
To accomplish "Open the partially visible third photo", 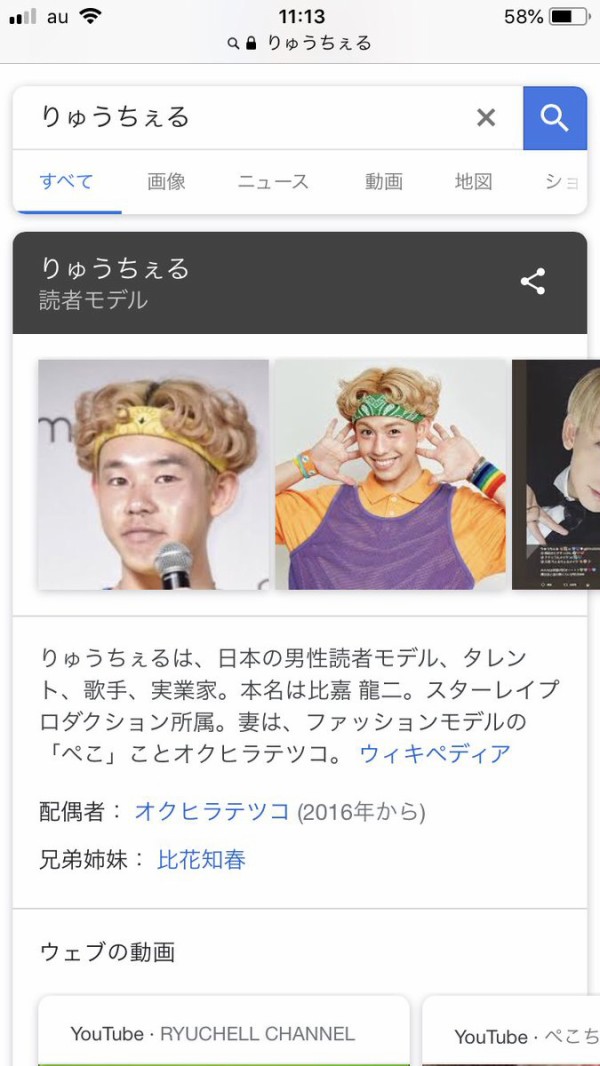I will click(x=556, y=474).
